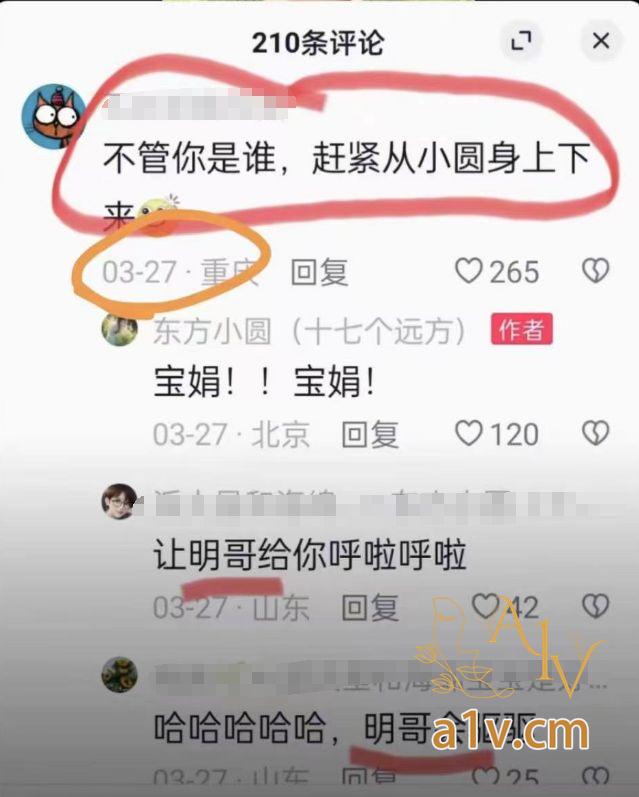Dislike the 不管你是谁 comment
This screenshot has height=797, width=639.
pyautogui.click(x=596, y=272)
